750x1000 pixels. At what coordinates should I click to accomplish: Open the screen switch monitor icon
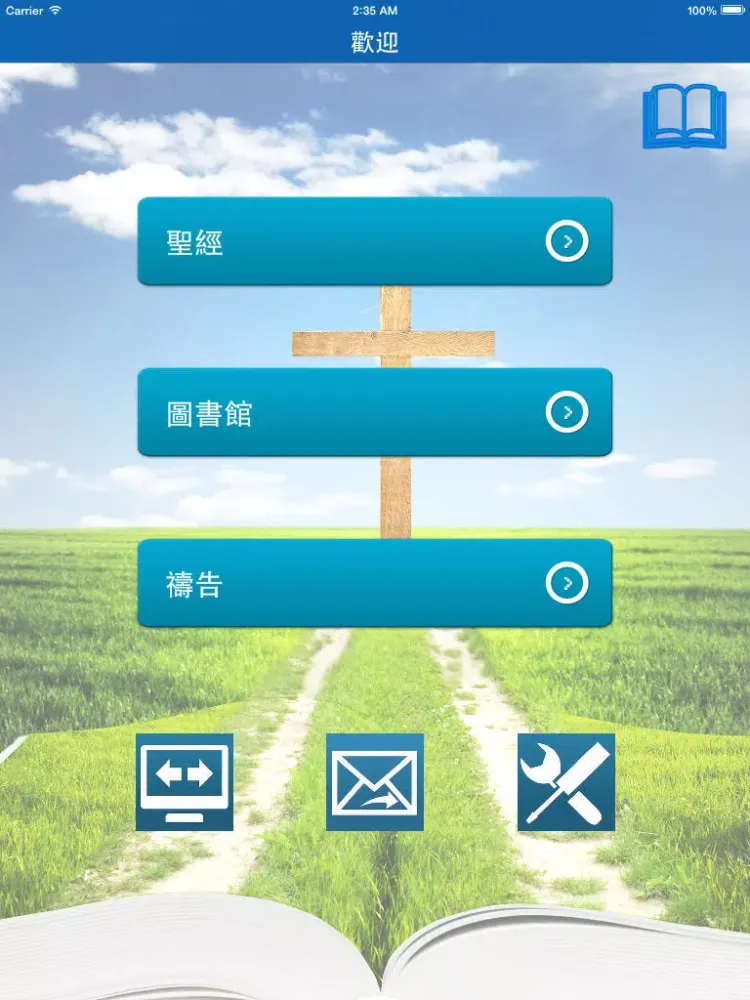point(185,782)
